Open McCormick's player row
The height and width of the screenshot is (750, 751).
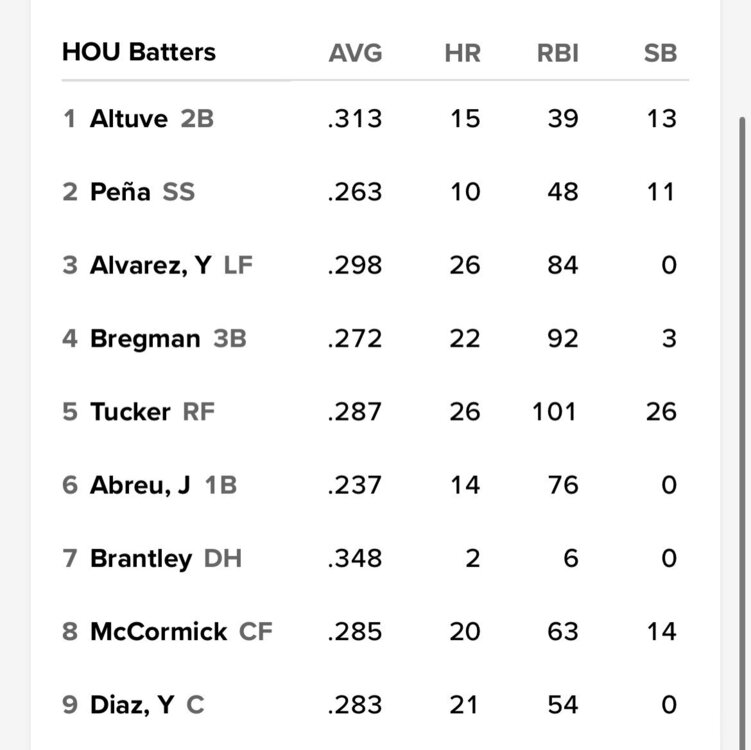(158, 632)
